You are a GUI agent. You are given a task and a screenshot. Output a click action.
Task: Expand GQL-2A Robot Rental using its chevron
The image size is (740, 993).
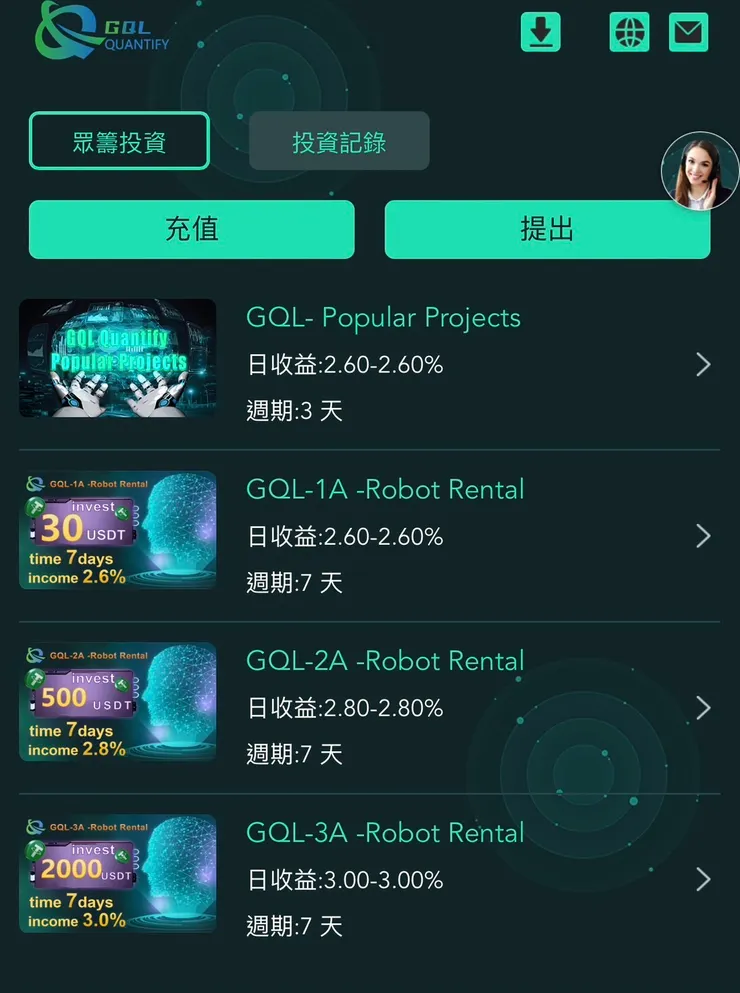pyautogui.click(x=703, y=707)
